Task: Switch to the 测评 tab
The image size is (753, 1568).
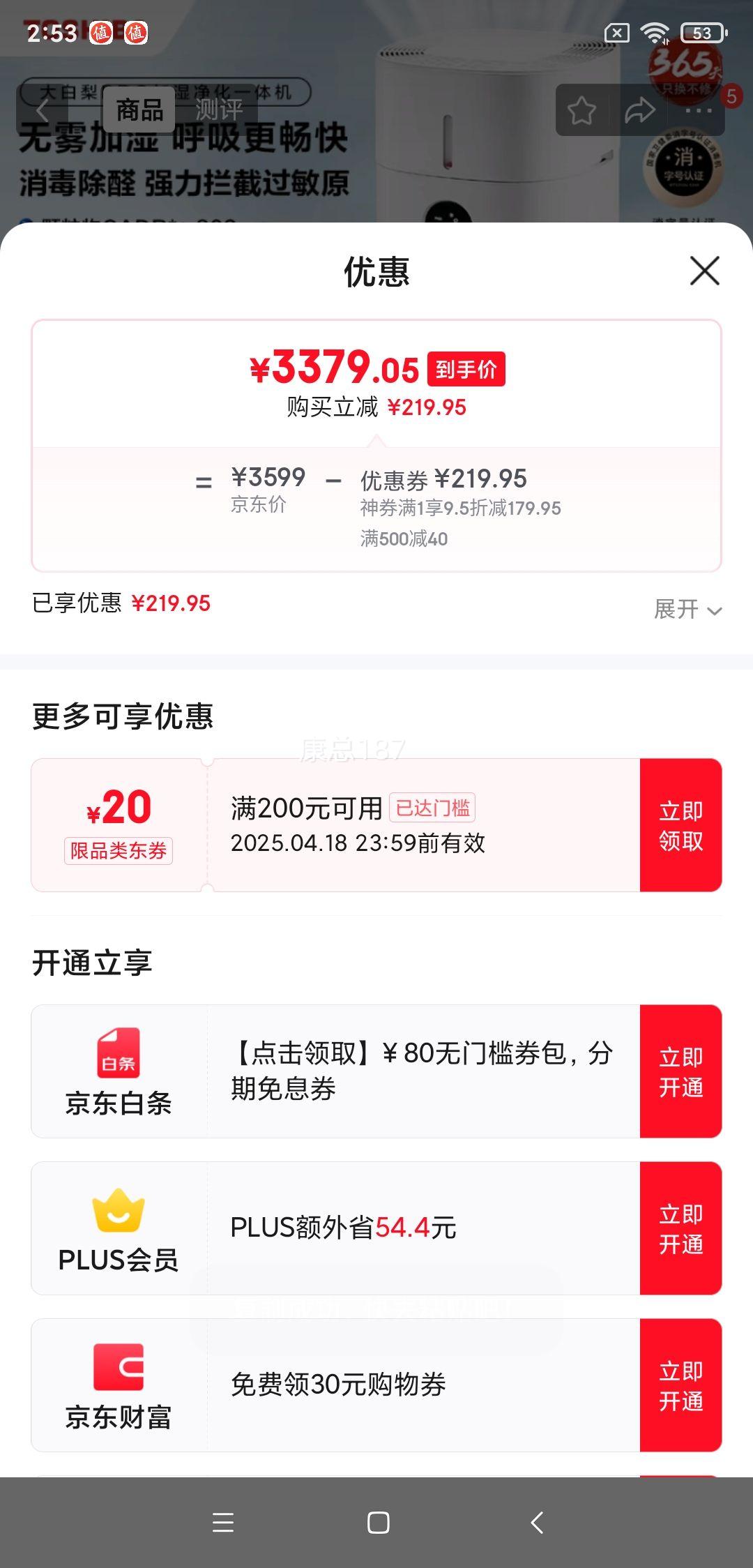Action: (218, 110)
